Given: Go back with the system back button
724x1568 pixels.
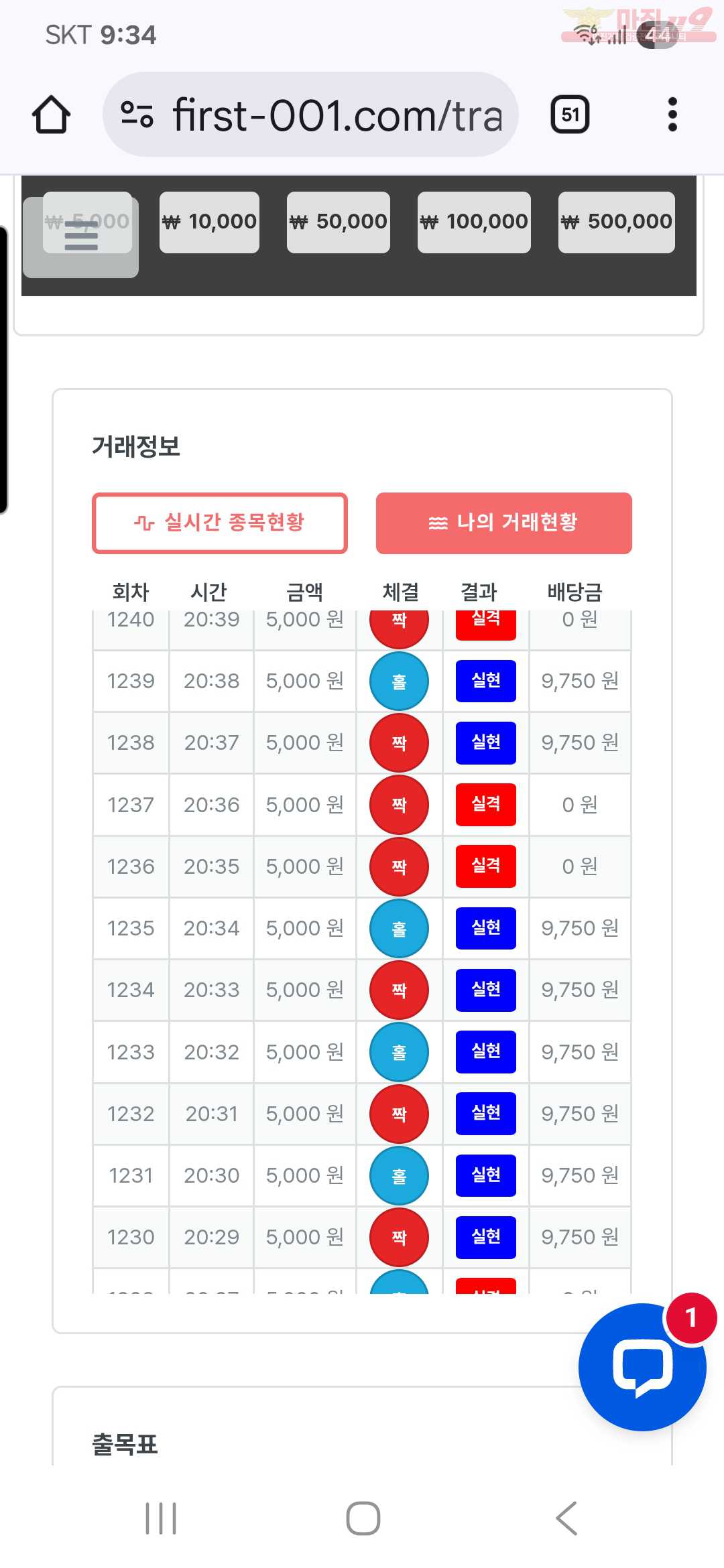Looking at the screenshot, I should (x=566, y=1518).
